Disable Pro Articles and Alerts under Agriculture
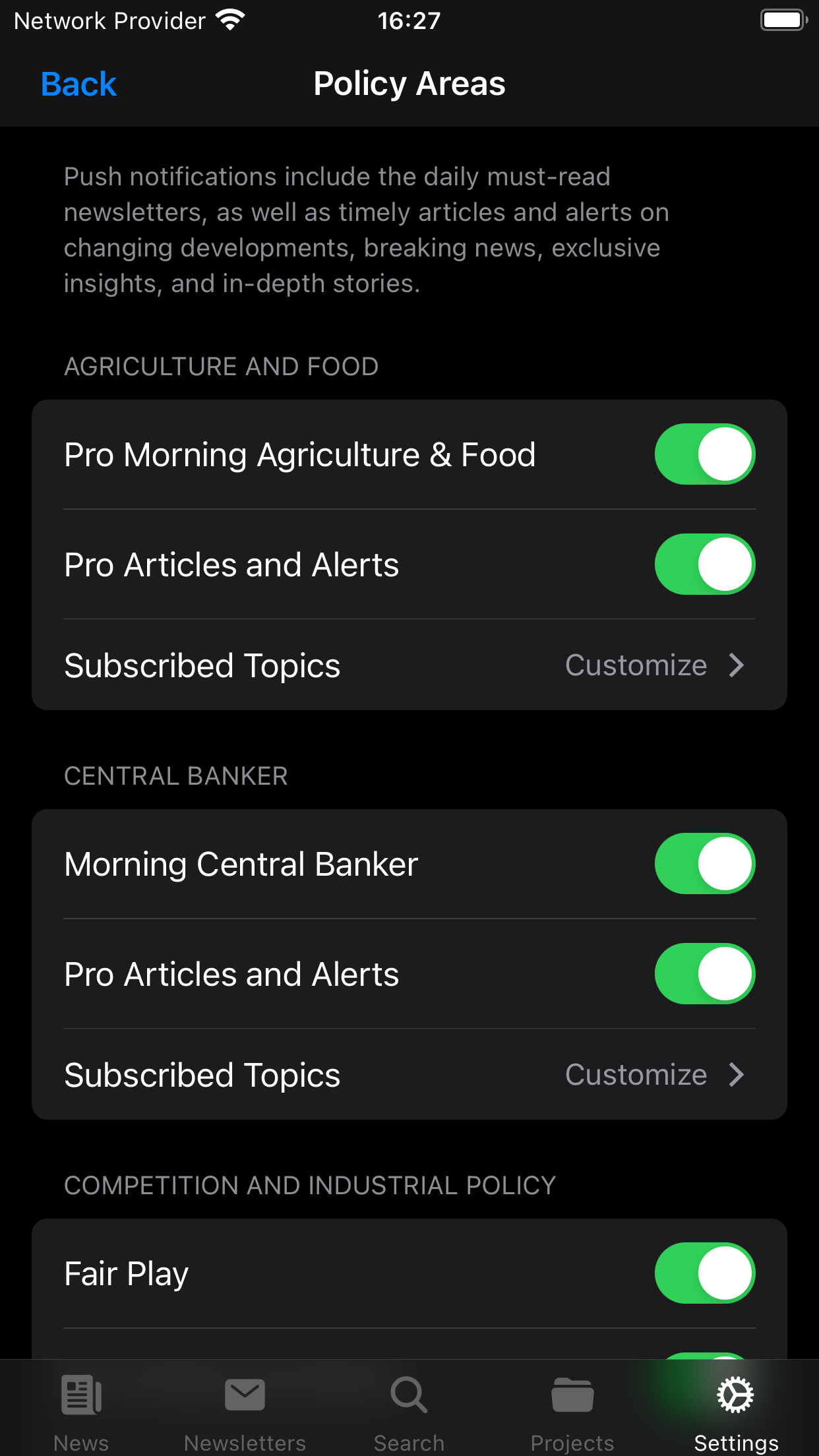Image resolution: width=819 pixels, height=1456 pixels. [704, 564]
